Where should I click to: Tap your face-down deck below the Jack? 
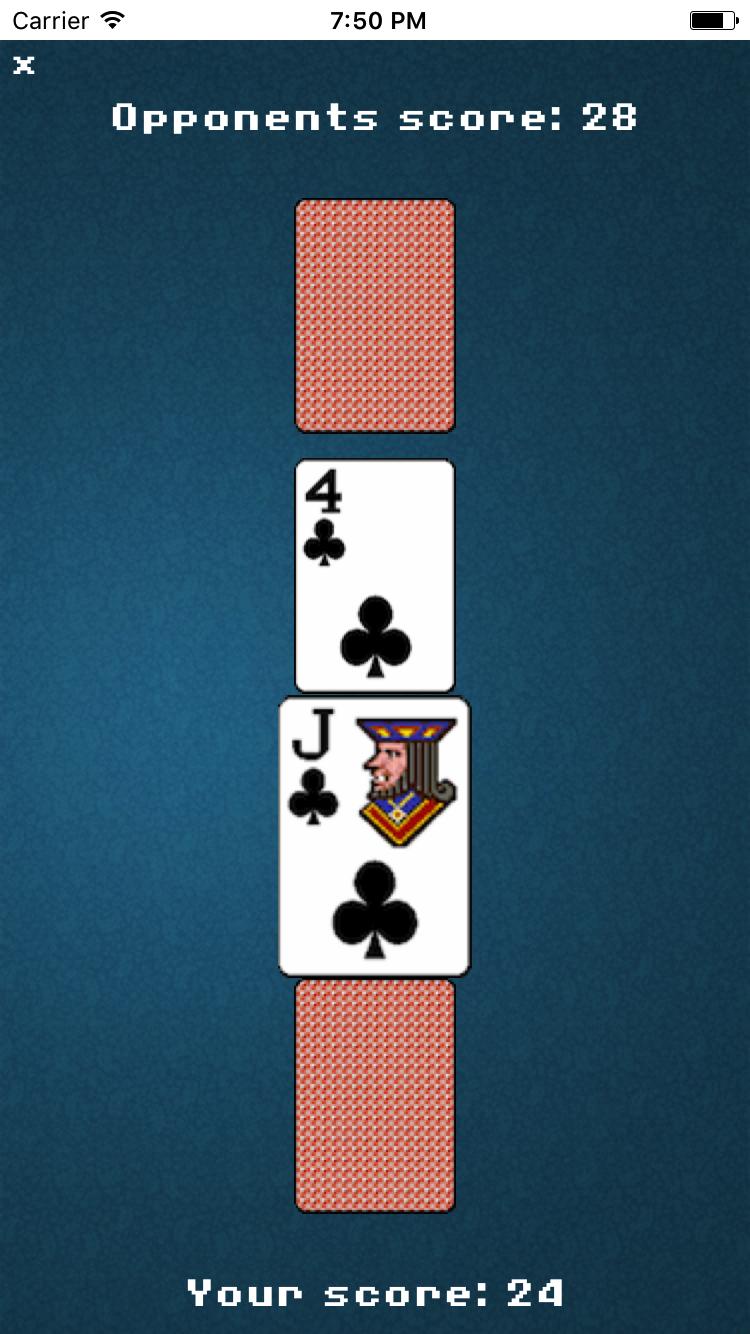click(x=375, y=1096)
